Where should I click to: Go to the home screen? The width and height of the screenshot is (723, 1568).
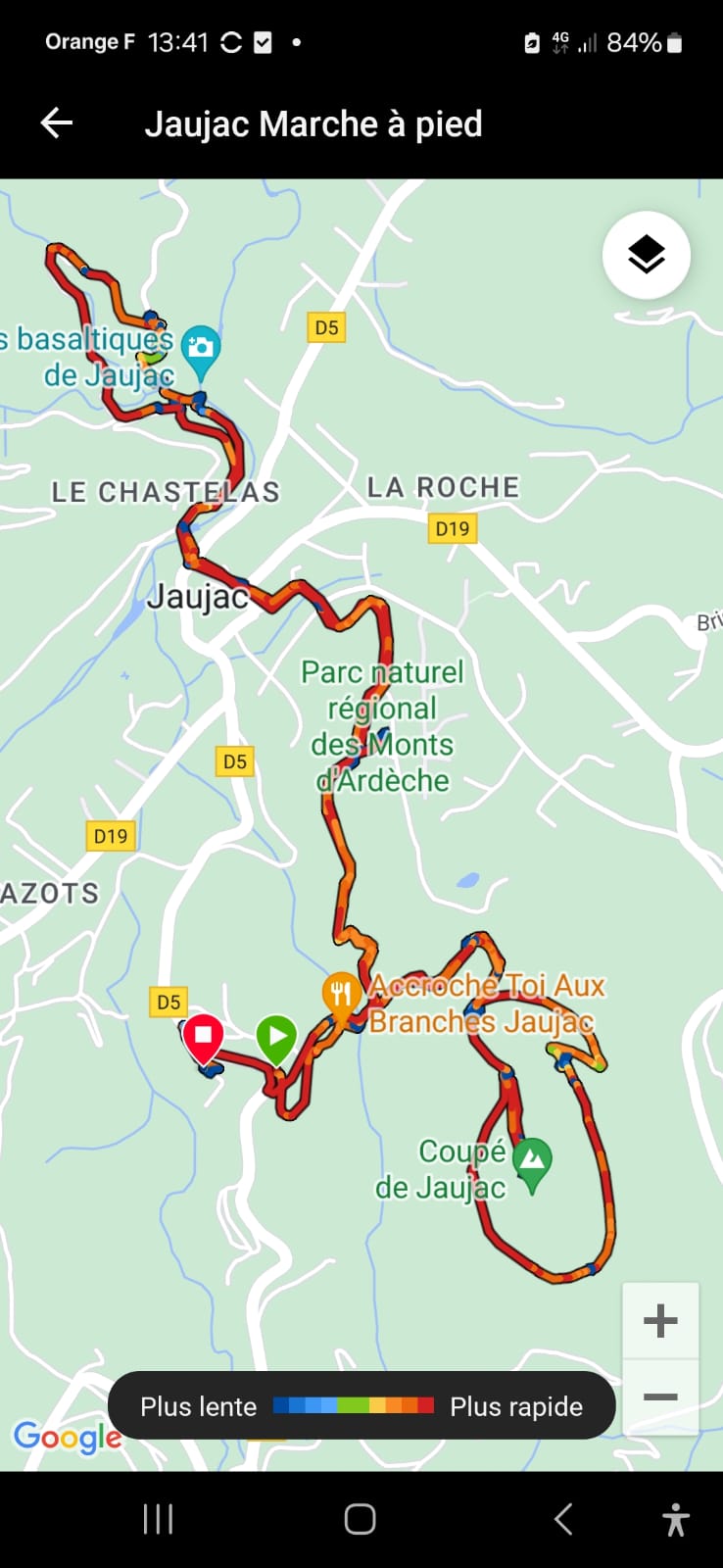tap(360, 1520)
